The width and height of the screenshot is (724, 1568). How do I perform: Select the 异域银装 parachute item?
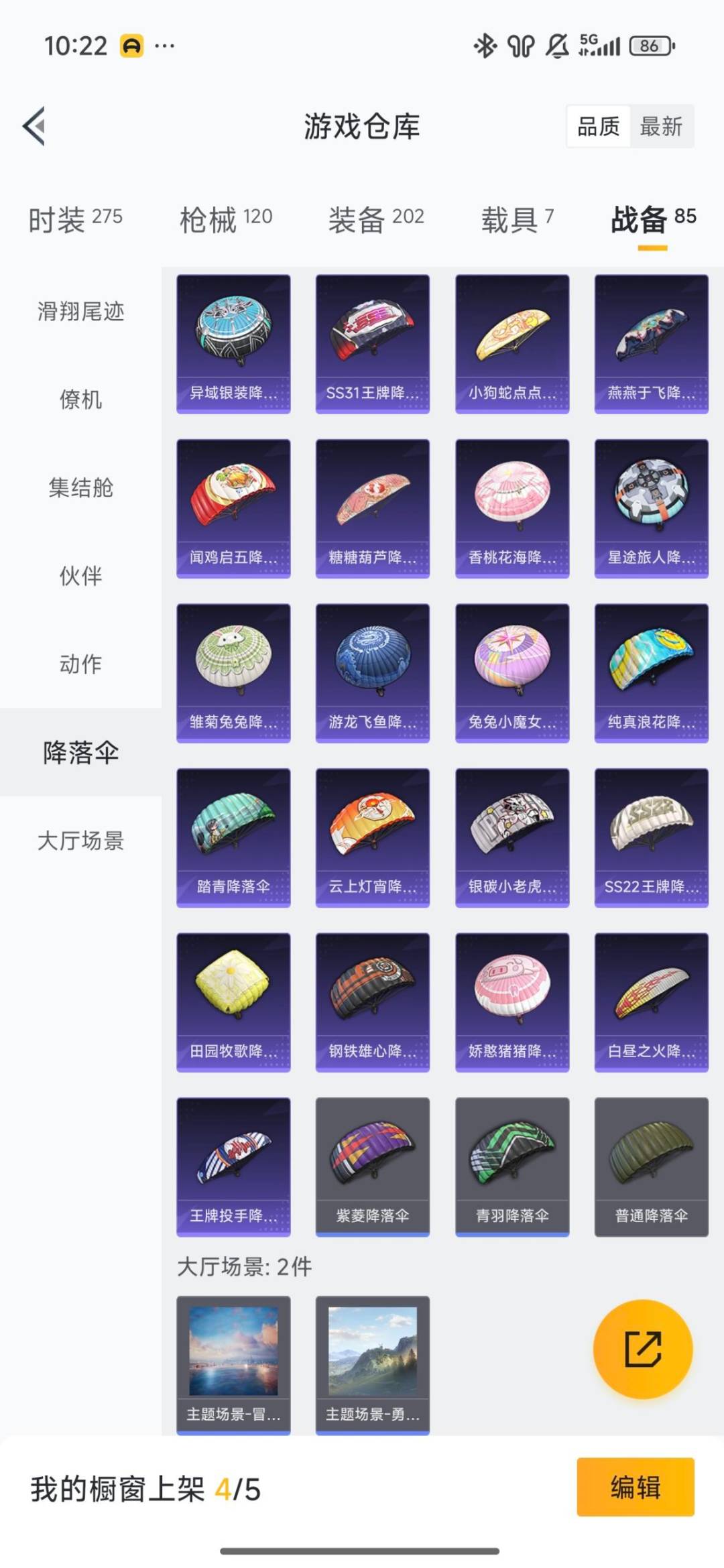click(233, 342)
